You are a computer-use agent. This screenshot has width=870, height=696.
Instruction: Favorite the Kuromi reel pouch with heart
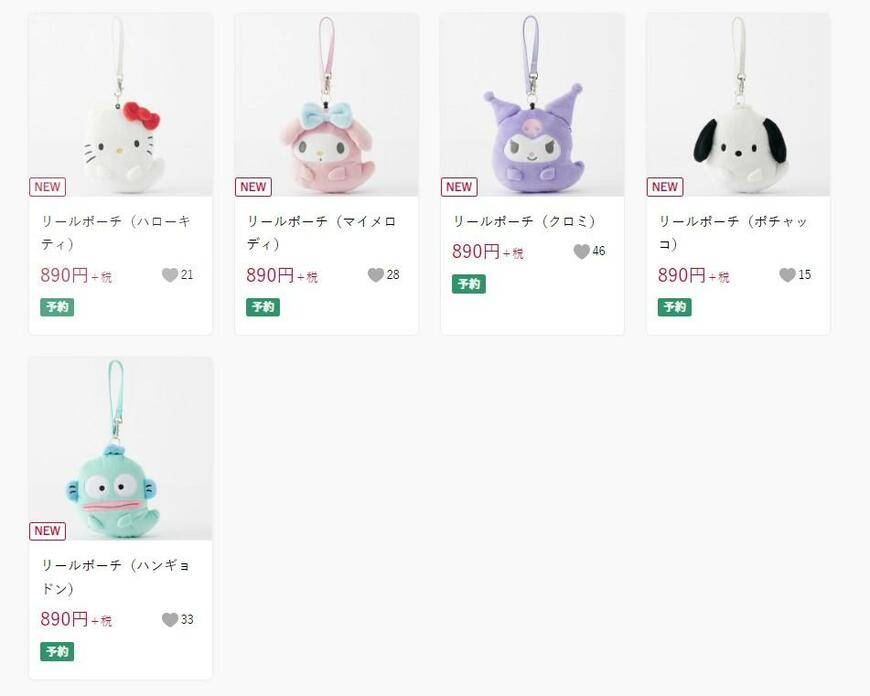(x=581, y=252)
